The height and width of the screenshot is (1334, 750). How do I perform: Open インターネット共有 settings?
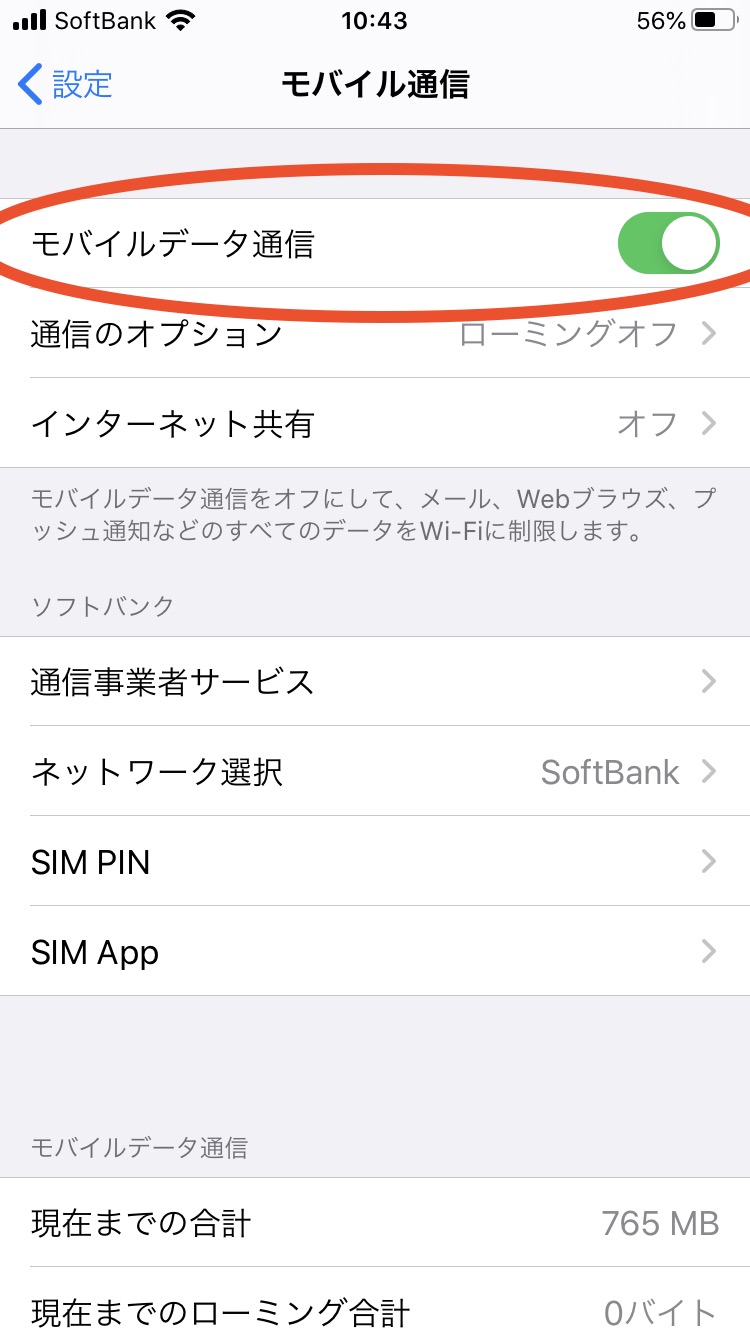point(375,423)
